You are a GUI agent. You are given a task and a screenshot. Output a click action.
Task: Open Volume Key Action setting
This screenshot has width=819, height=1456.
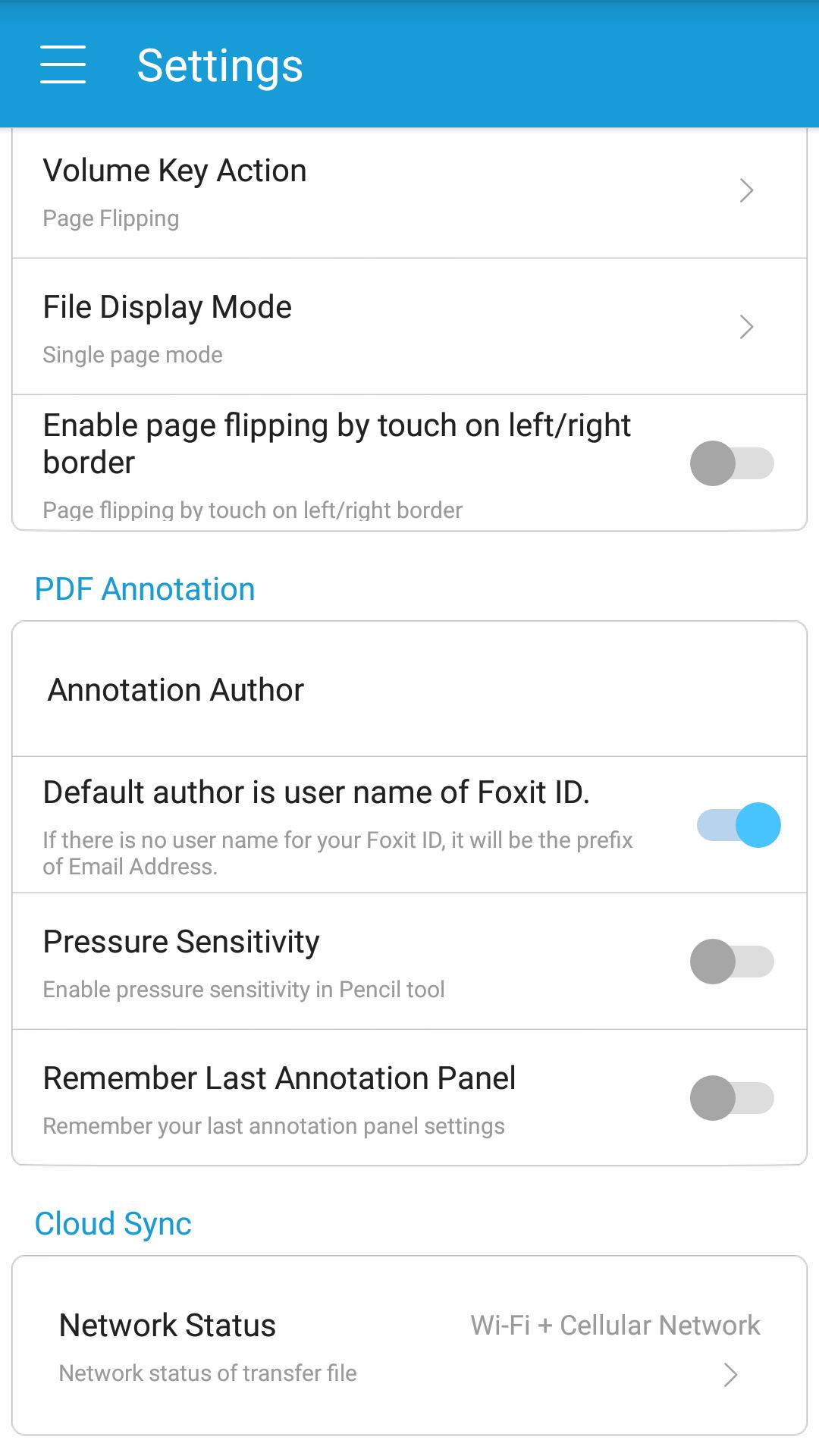pos(409,193)
